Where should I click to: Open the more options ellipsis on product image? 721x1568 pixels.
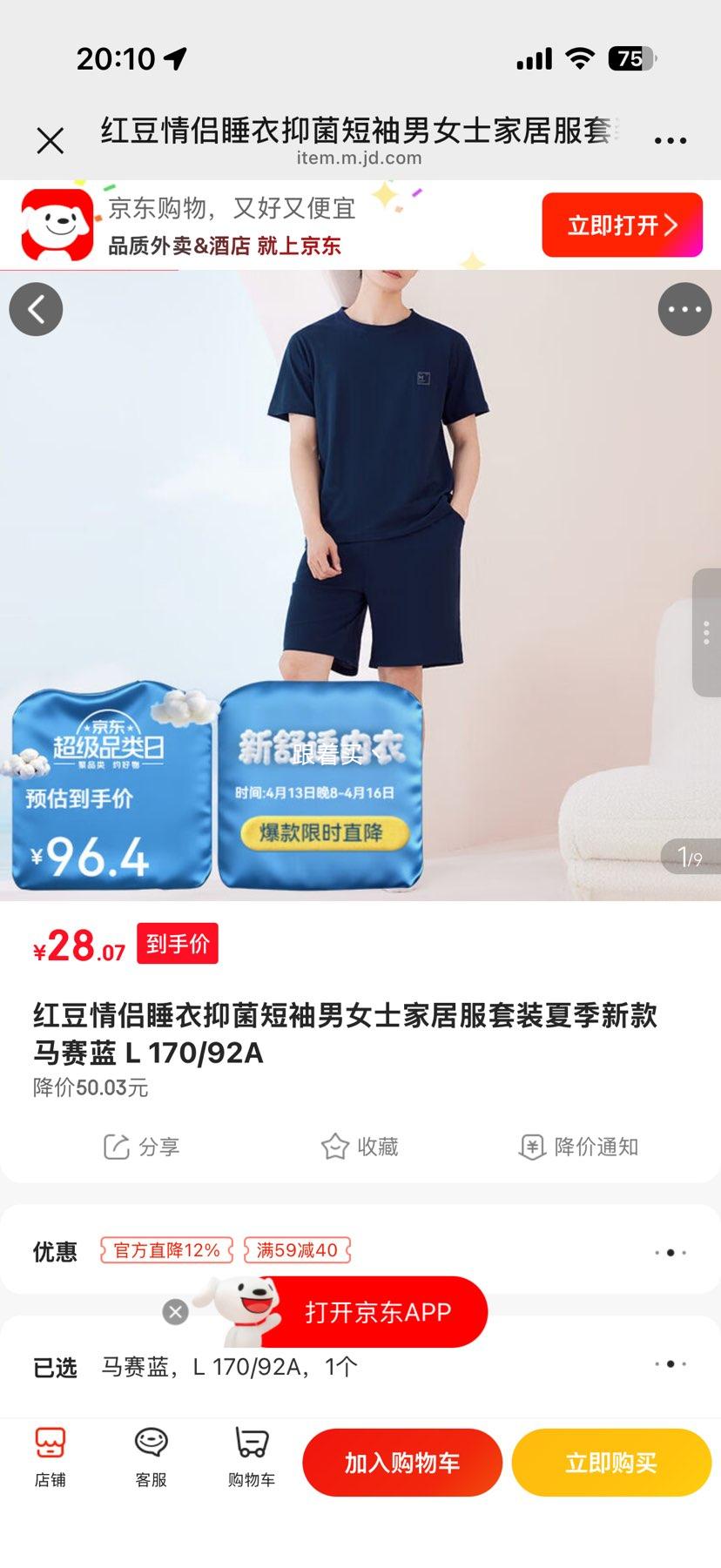[684, 309]
